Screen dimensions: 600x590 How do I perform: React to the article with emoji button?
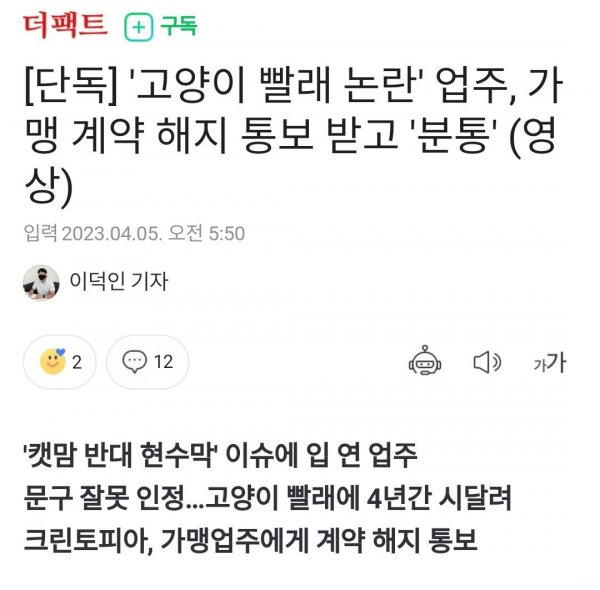60,362
